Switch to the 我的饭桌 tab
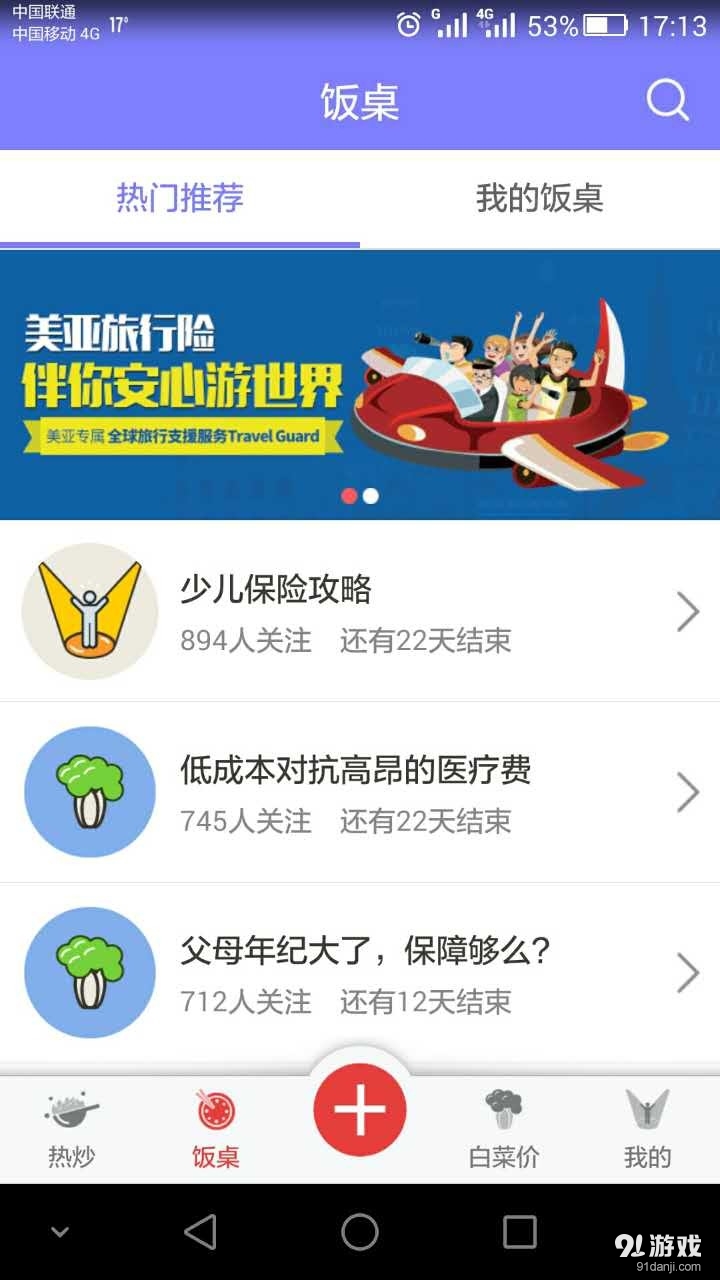The width and height of the screenshot is (720, 1280). pos(540,200)
